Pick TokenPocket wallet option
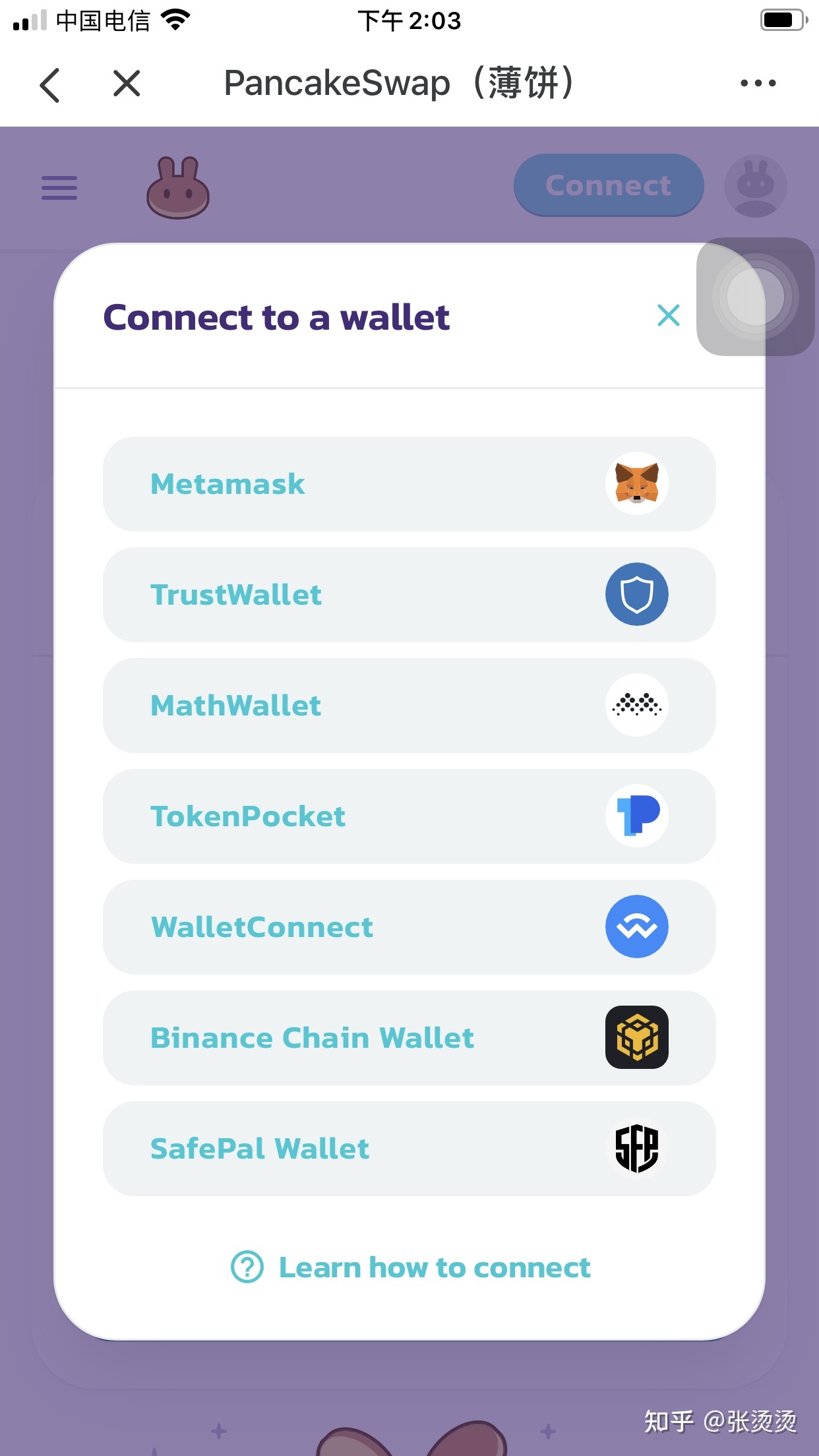This screenshot has width=819, height=1456. point(409,816)
